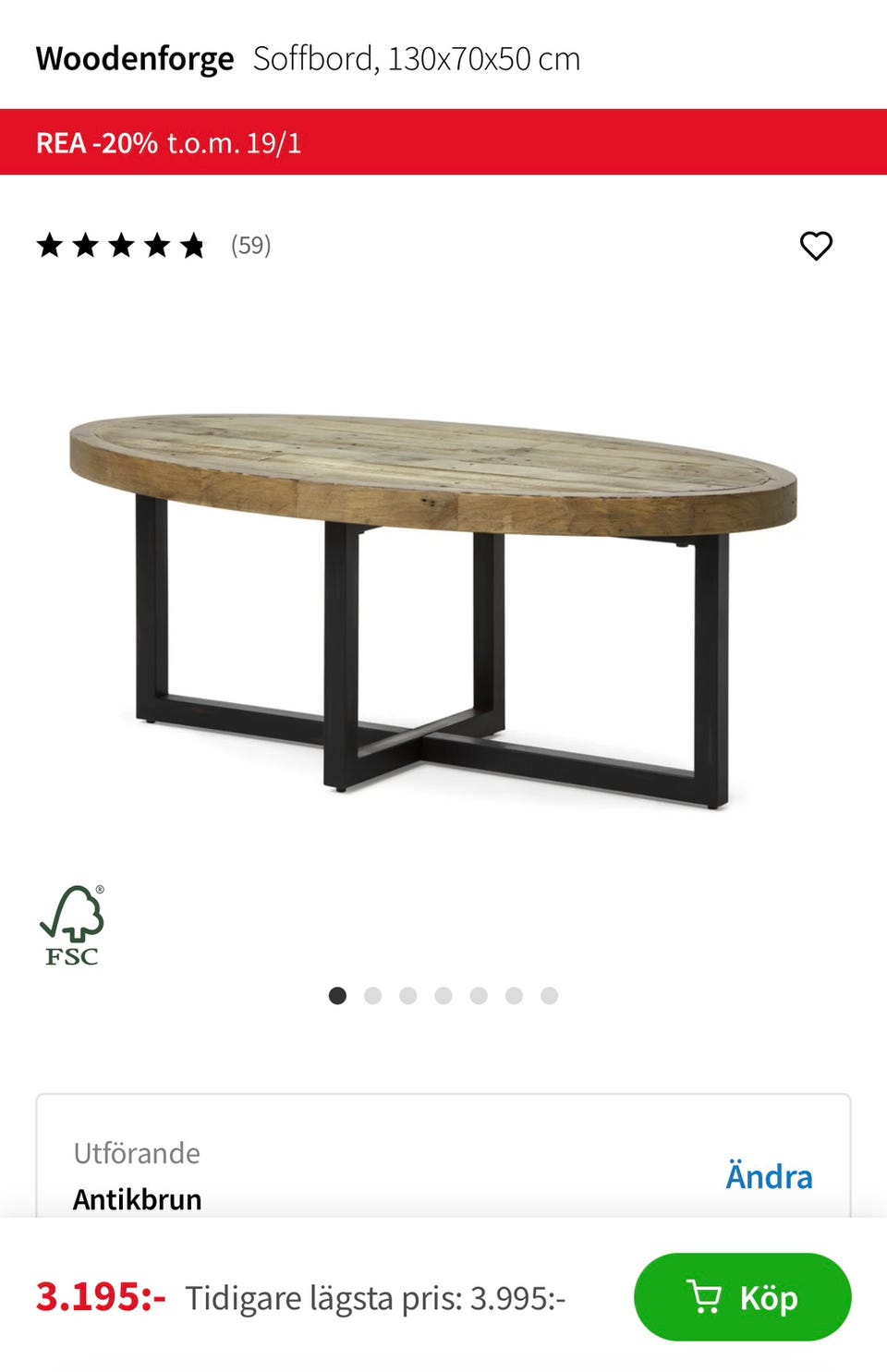Tap the green Köp button
Viewport: 887px width, 1372px height.
point(742,1296)
